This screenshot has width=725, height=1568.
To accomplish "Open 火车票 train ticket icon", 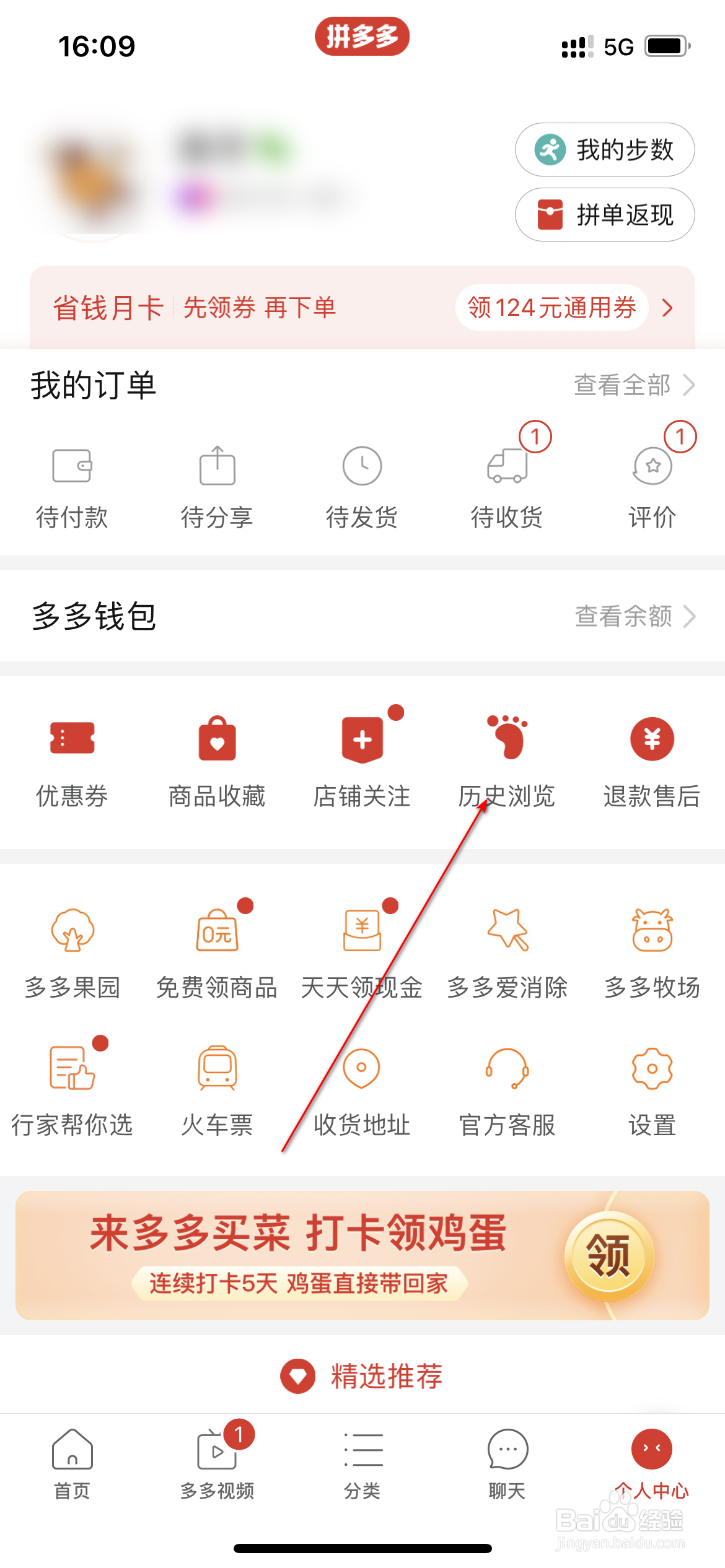I will coord(217,1090).
